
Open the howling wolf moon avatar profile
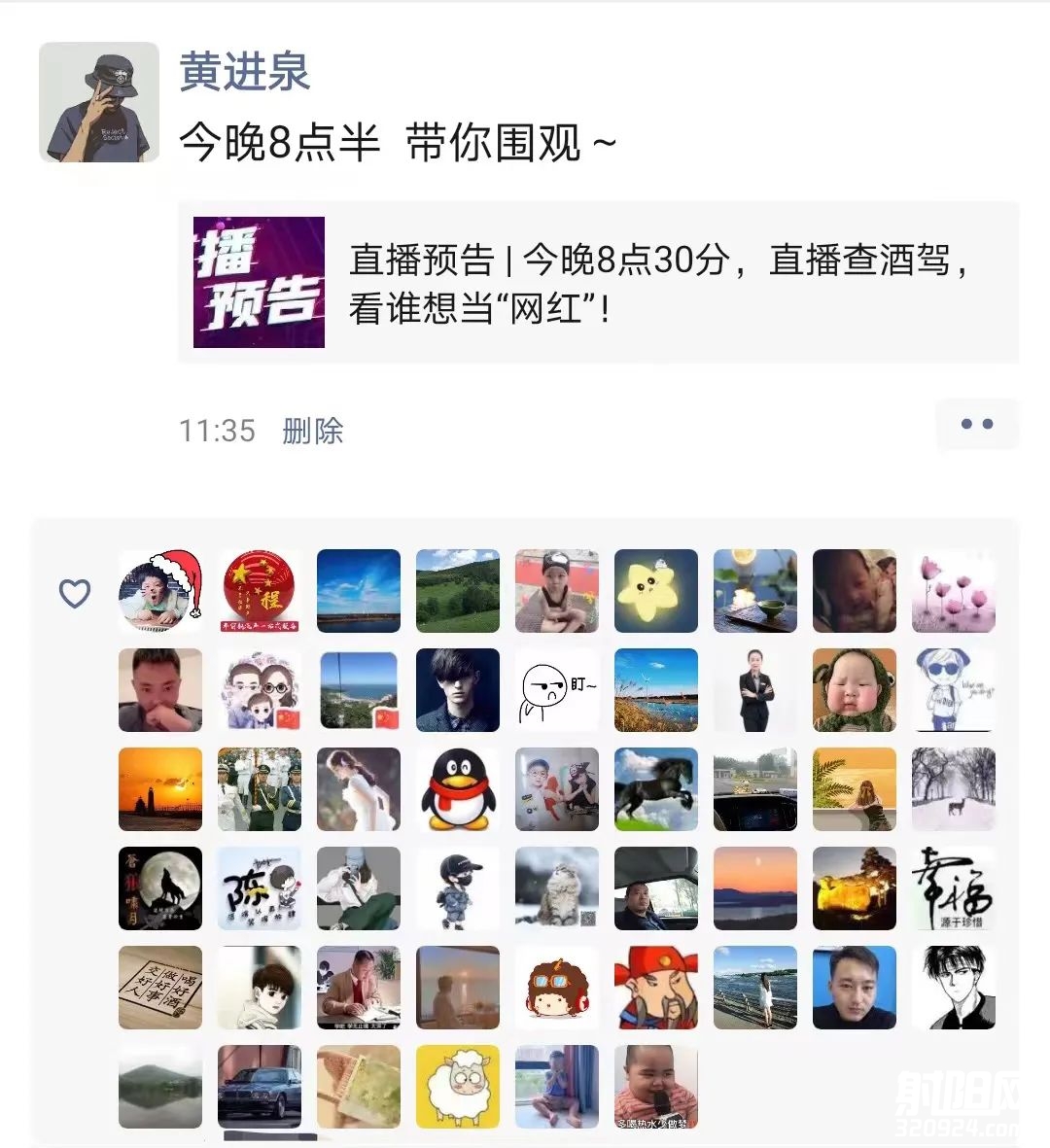tap(160, 888)
